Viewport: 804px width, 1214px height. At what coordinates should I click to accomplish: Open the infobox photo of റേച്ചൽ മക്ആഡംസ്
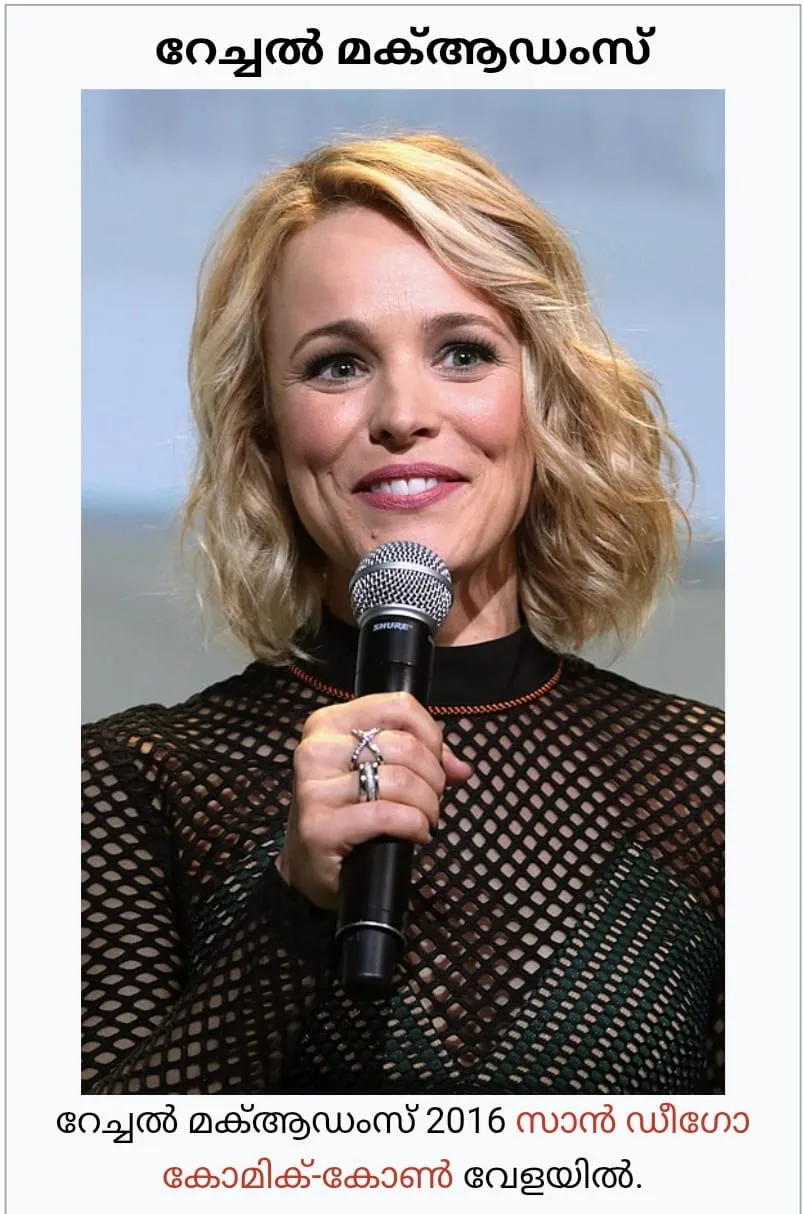pyautogui.click(x=402, y=590)
